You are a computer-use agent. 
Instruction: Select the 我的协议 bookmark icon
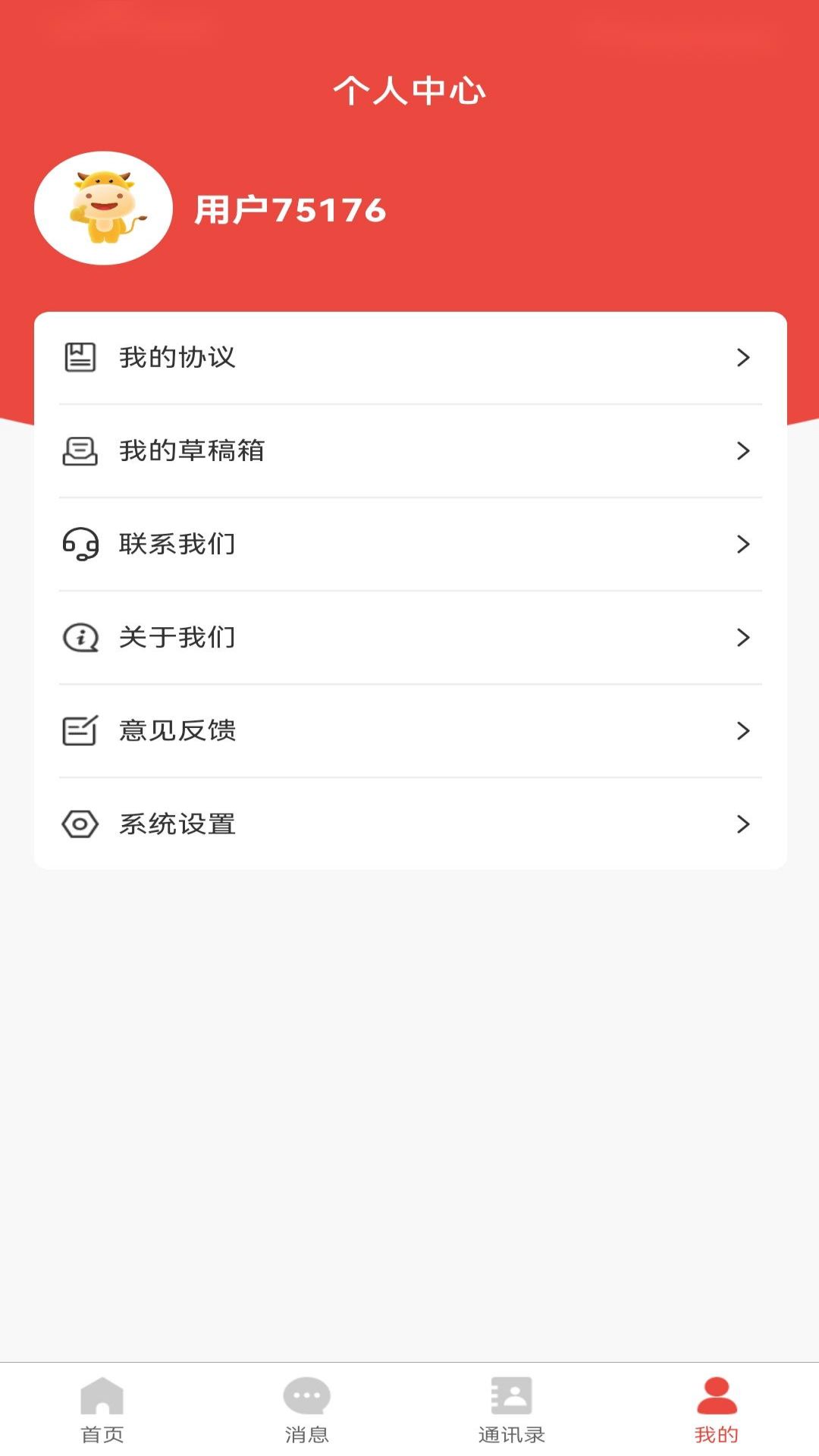pyautogui.click(x=78, y=357)
